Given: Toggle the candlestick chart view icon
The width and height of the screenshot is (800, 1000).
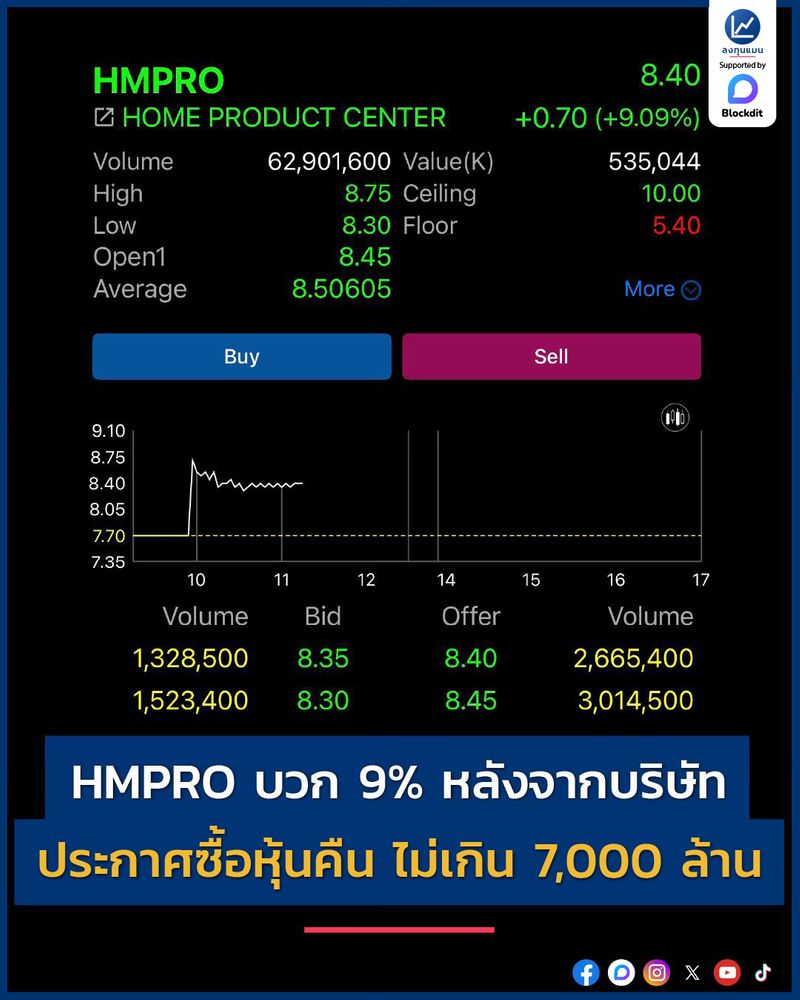Looking at the screenshot, I should coord(674,417).
